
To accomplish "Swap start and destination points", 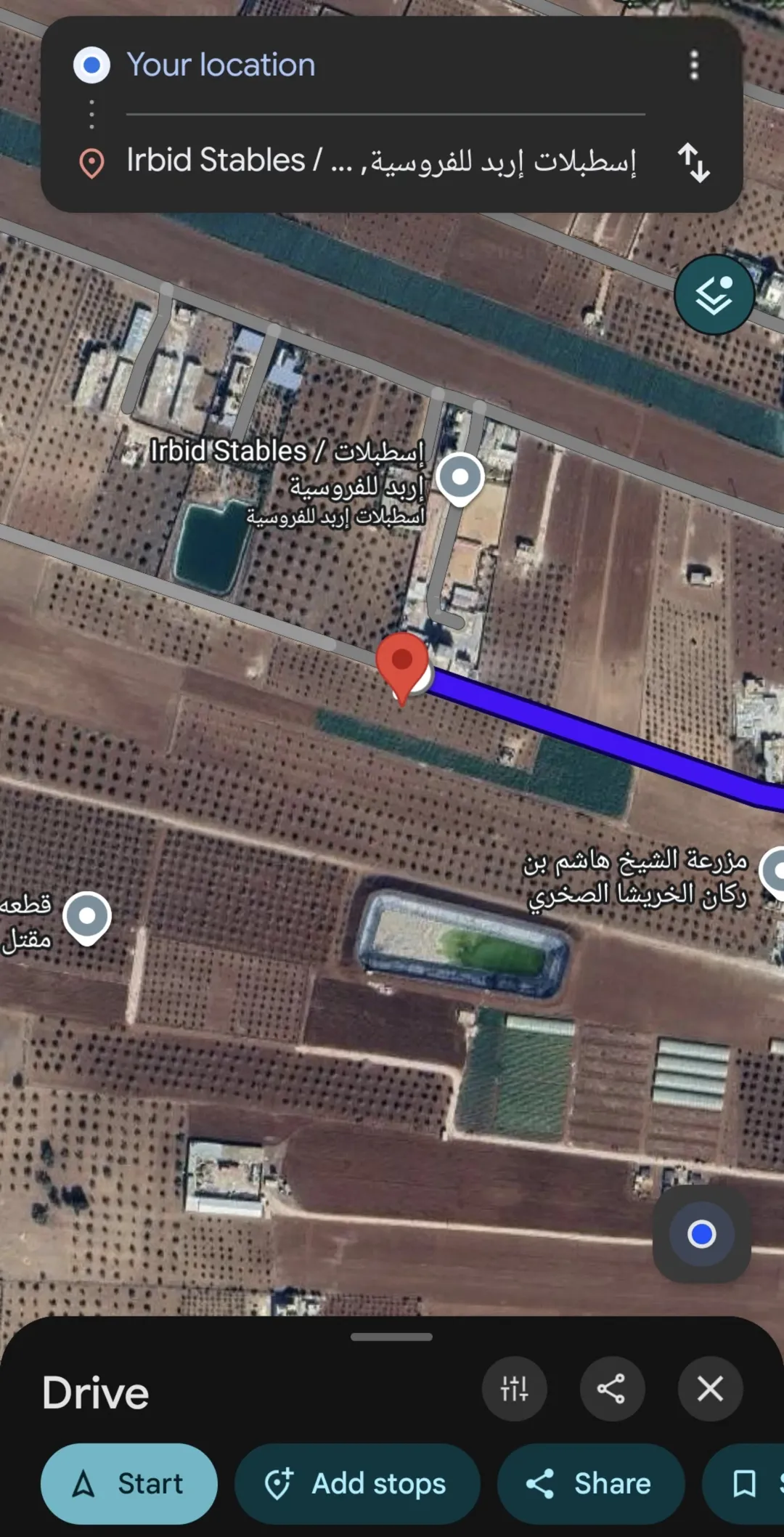I will [x=693, y=162].
